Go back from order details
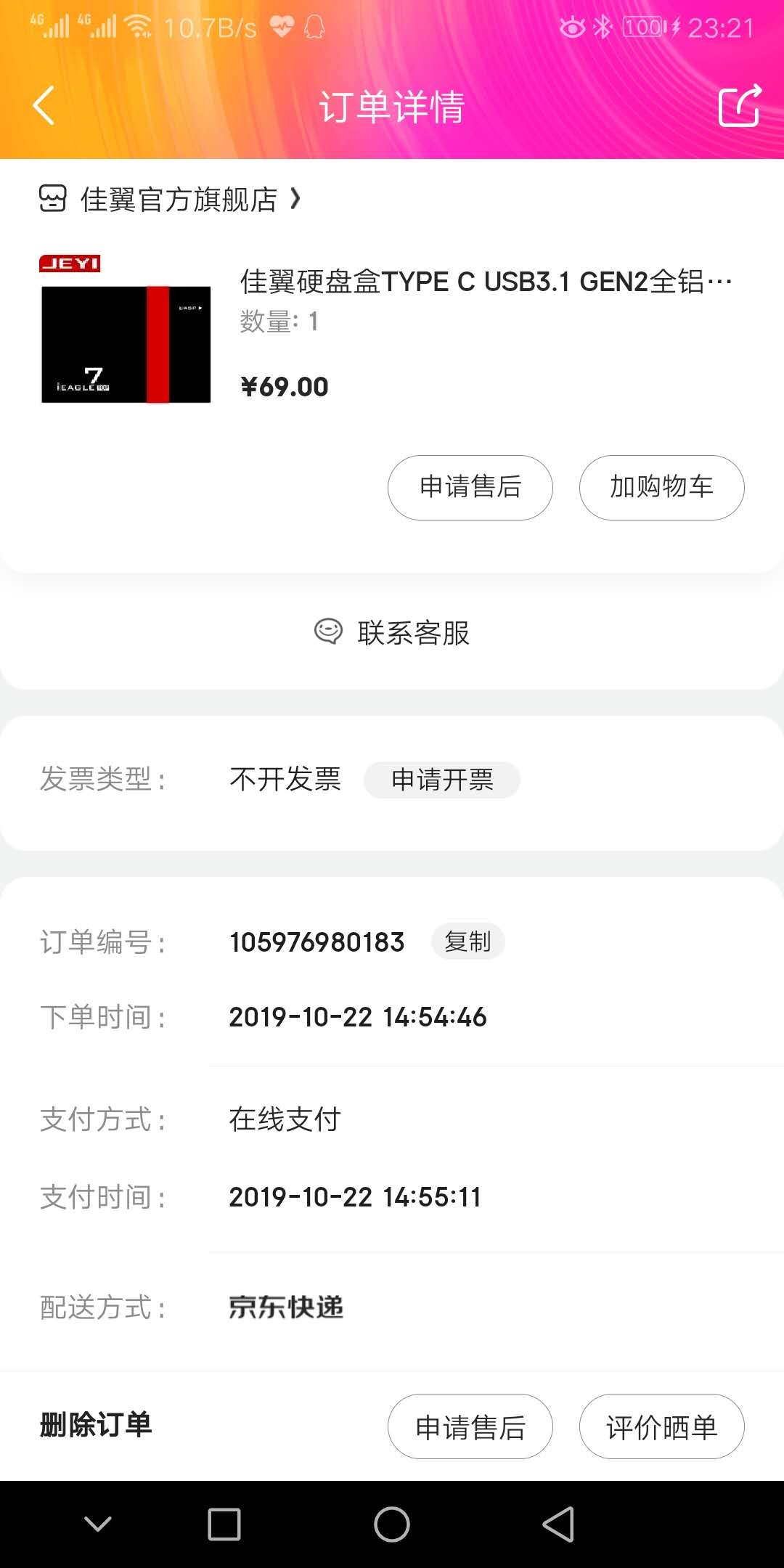The image size is (784, 1568). [x=45, y=106]
